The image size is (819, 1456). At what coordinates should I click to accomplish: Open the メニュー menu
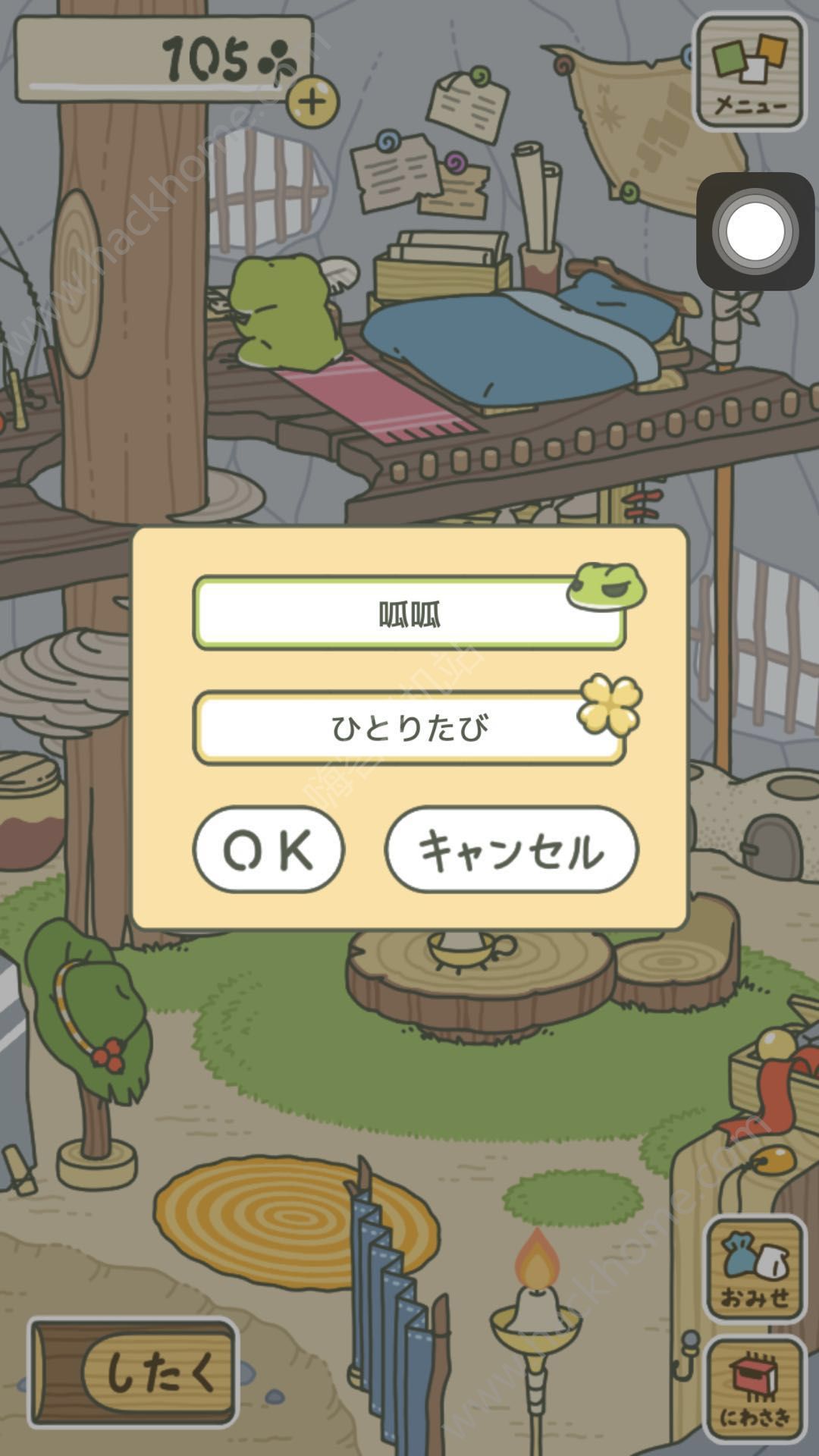(x=749, y=72)
